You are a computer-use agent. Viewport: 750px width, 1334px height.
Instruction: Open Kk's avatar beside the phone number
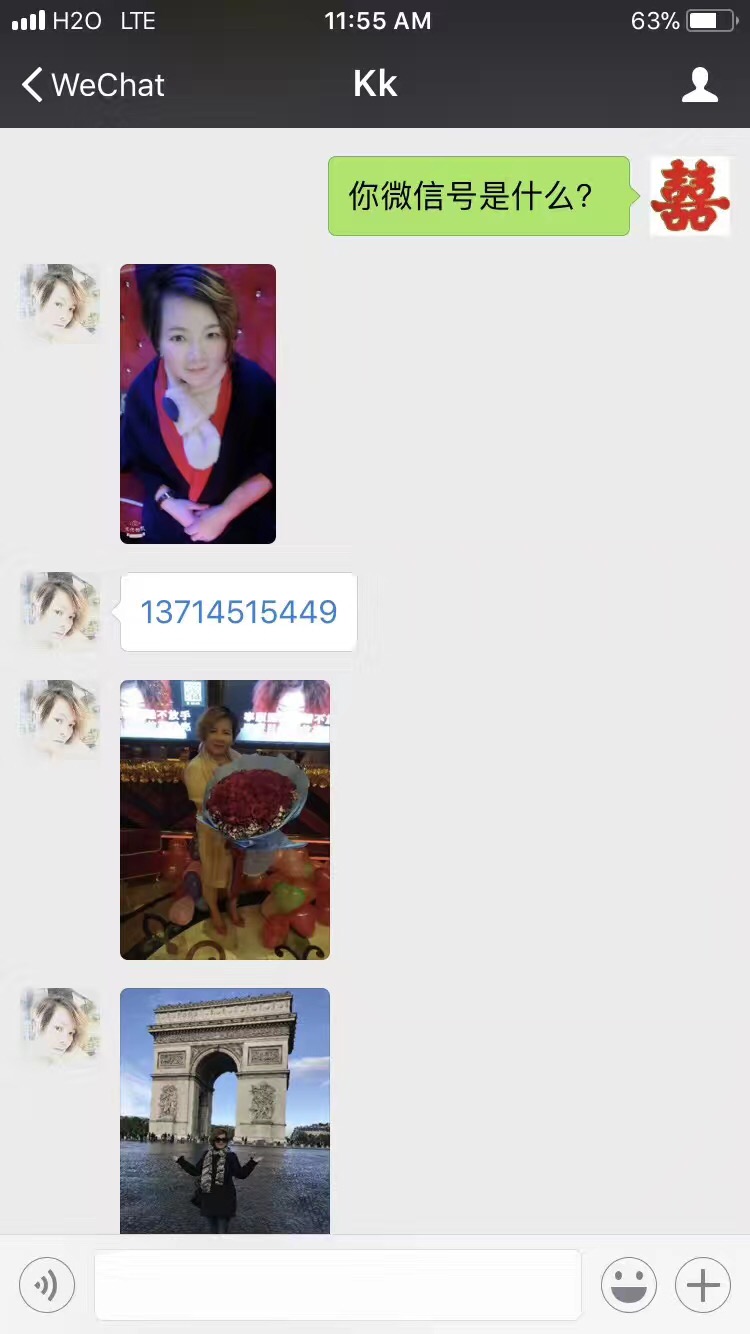(60, 612)
